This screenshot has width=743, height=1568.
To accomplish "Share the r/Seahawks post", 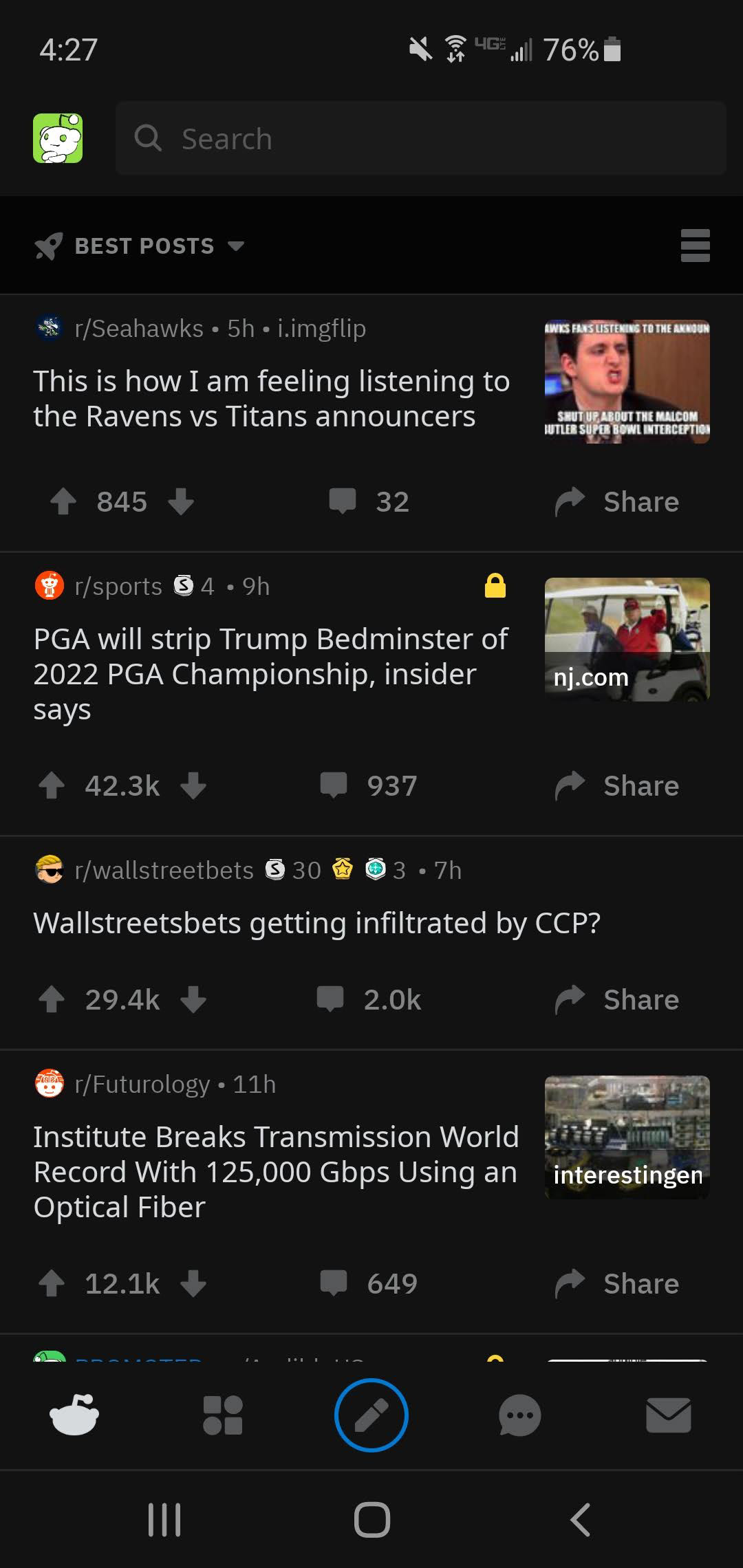I will point(617,501).
